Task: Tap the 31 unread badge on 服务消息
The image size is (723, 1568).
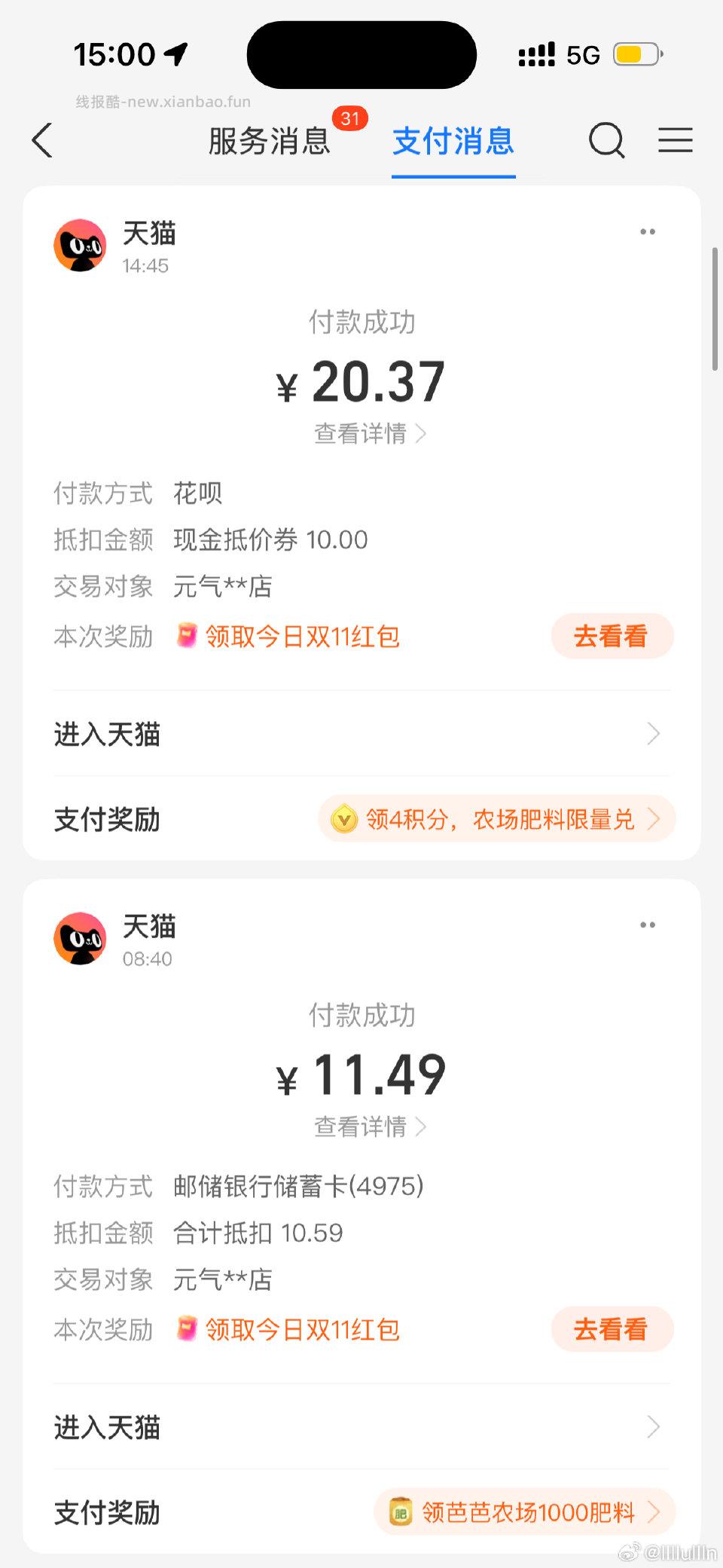Action: tap(349, 118)
